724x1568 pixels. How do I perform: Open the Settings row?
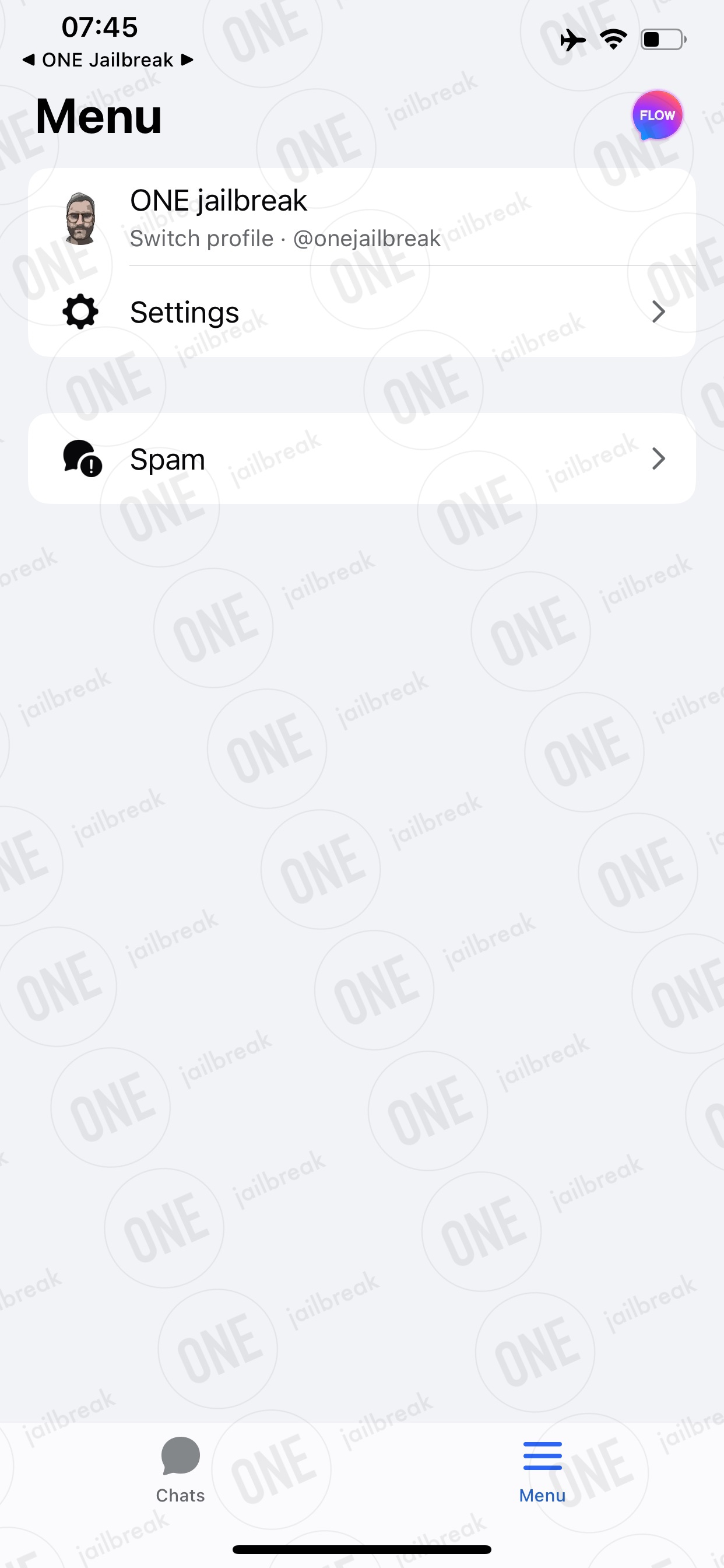[362, 311]
